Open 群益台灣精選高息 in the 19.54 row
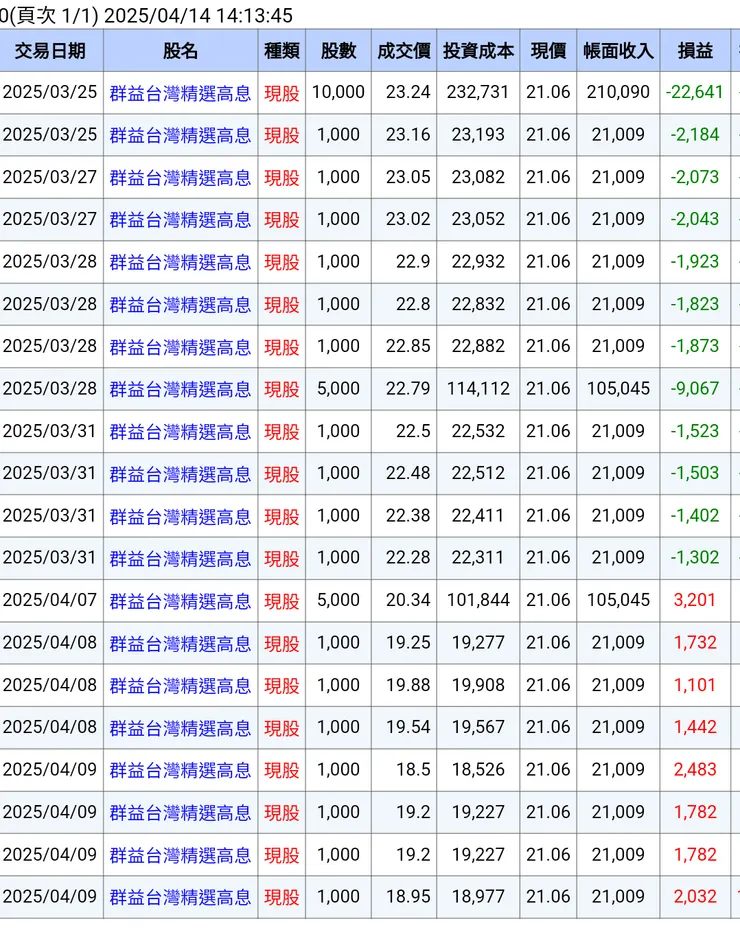The height and width of the screenshot is (934, 740). (x=180, y=728)
